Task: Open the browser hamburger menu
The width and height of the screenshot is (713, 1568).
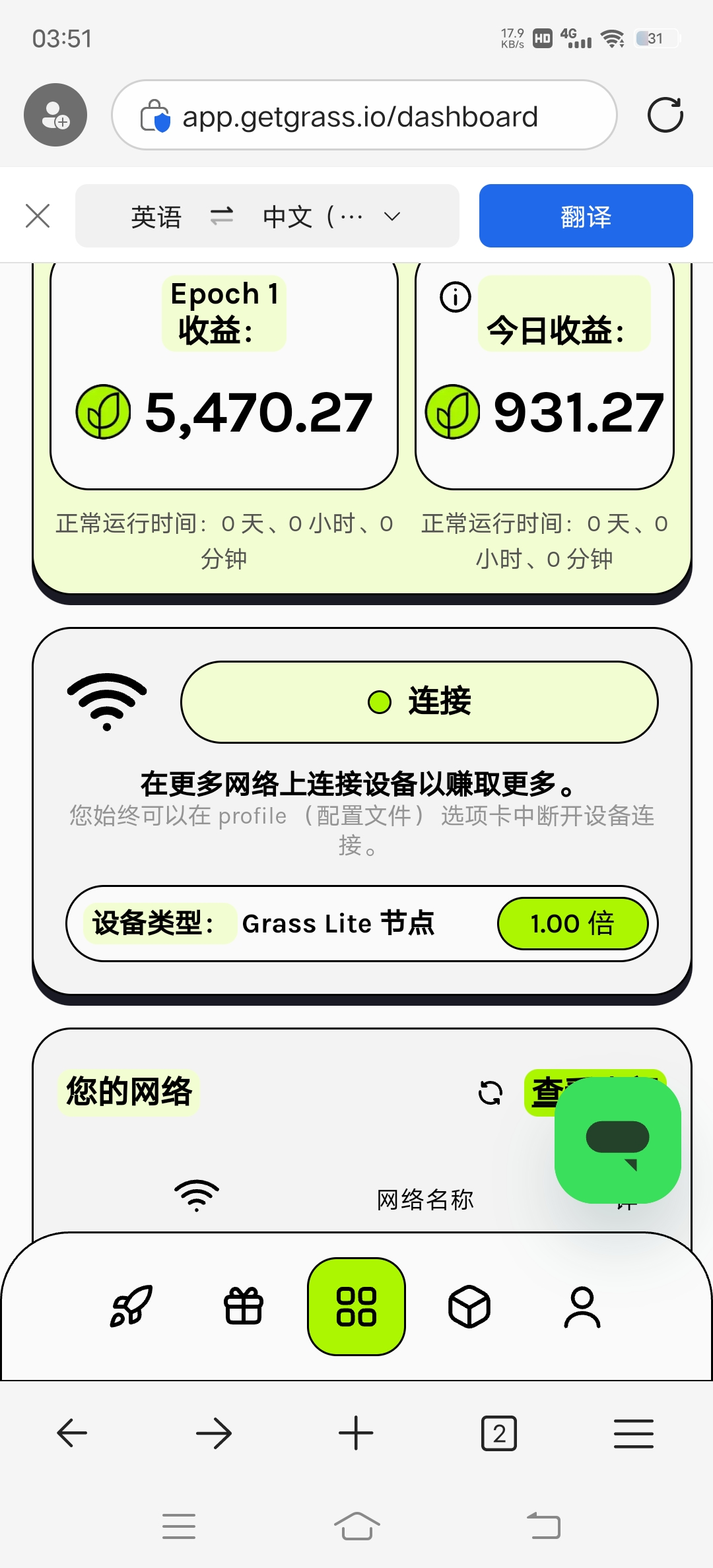Action: click(634, 1433)
